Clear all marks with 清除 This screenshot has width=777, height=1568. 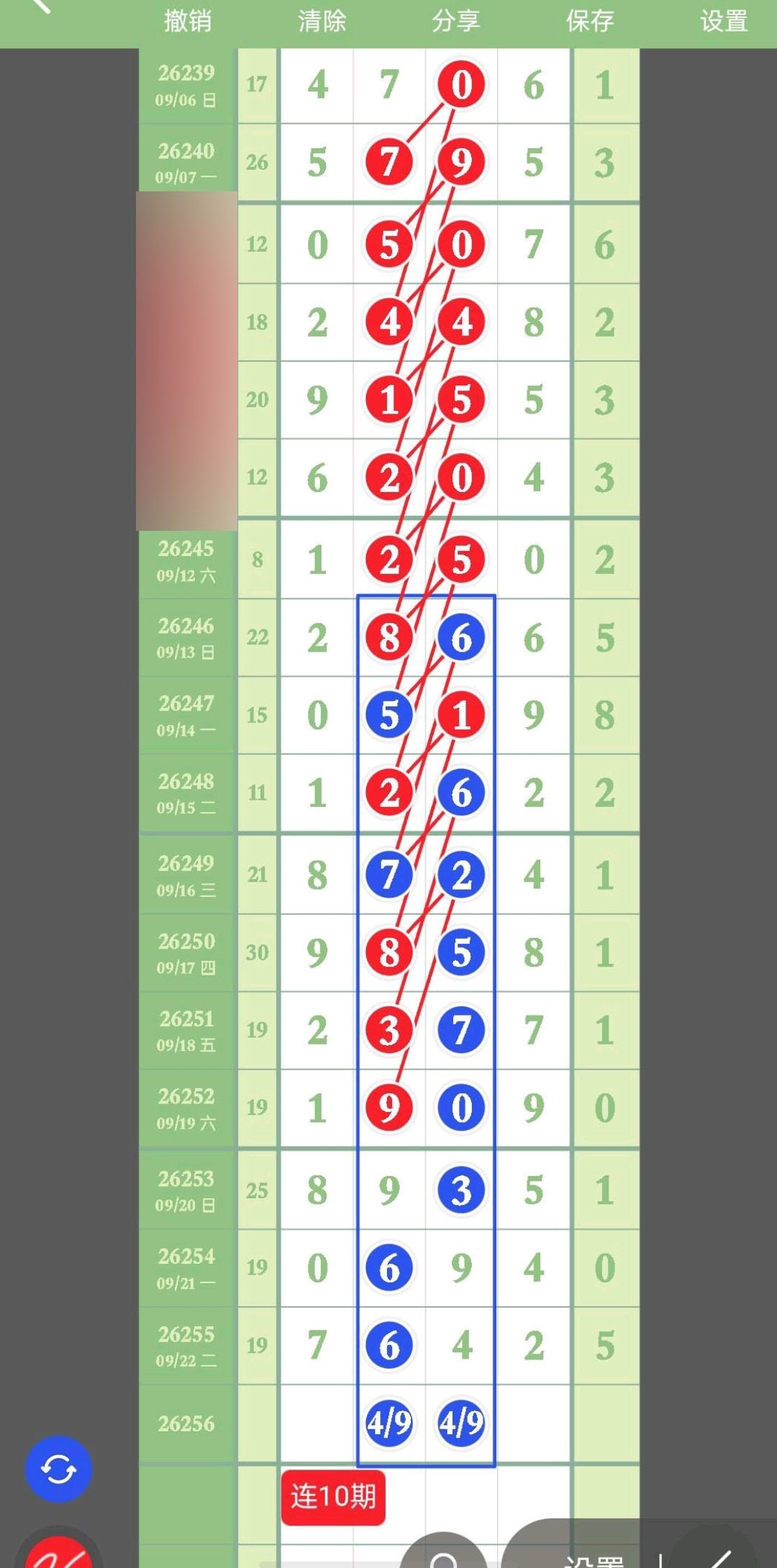coord(322,21)
